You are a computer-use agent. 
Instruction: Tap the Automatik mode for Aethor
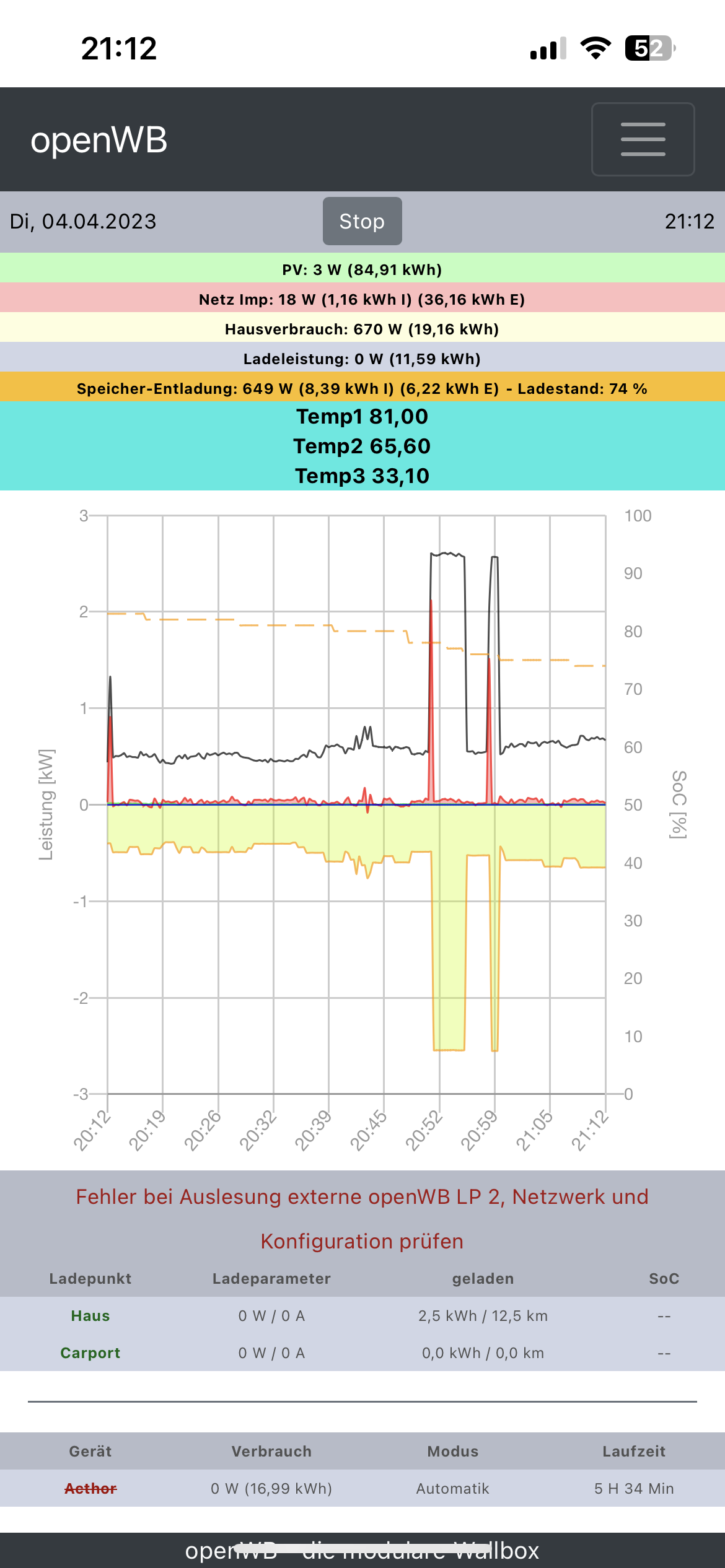pyautogui.click(x=452, y=1489)
